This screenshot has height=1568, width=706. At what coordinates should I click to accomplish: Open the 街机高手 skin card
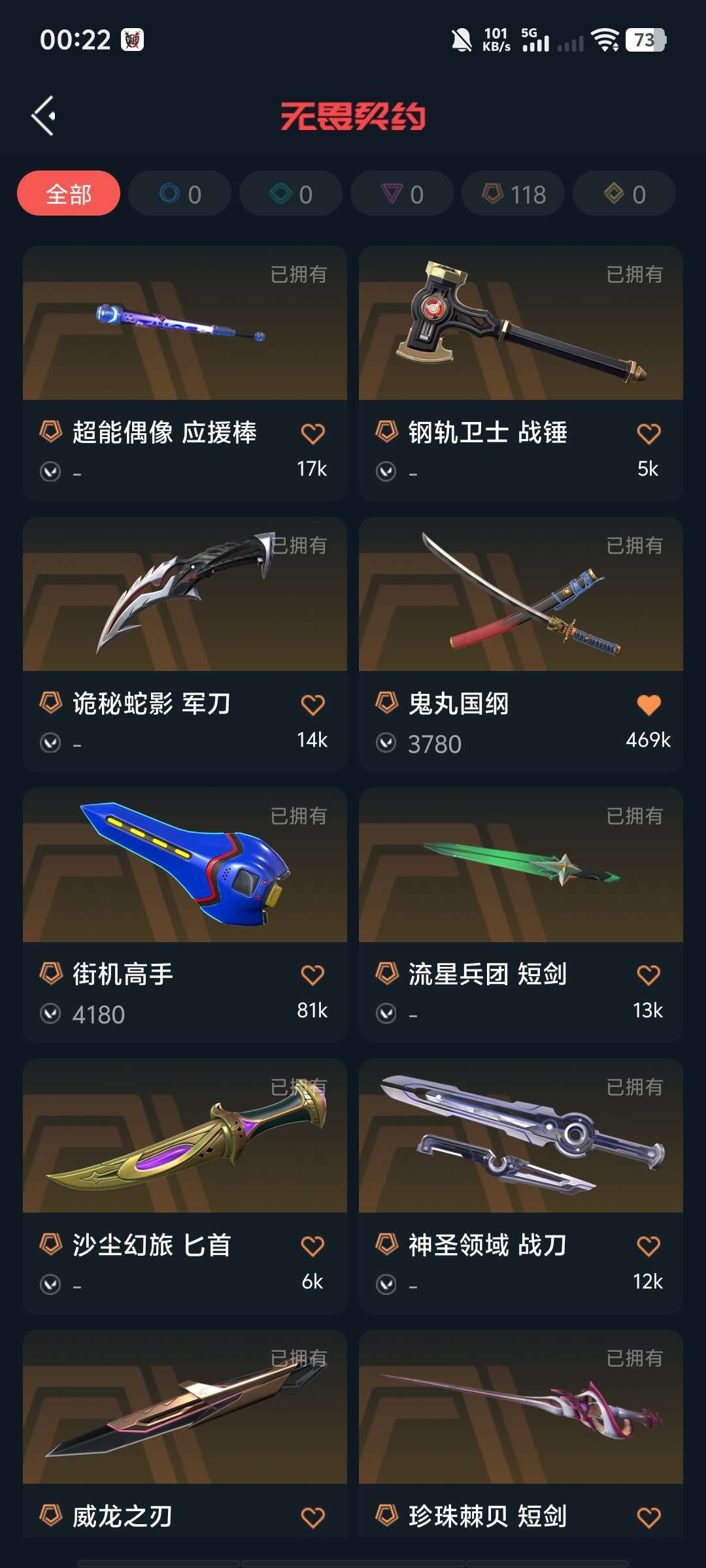click(185, 915)
